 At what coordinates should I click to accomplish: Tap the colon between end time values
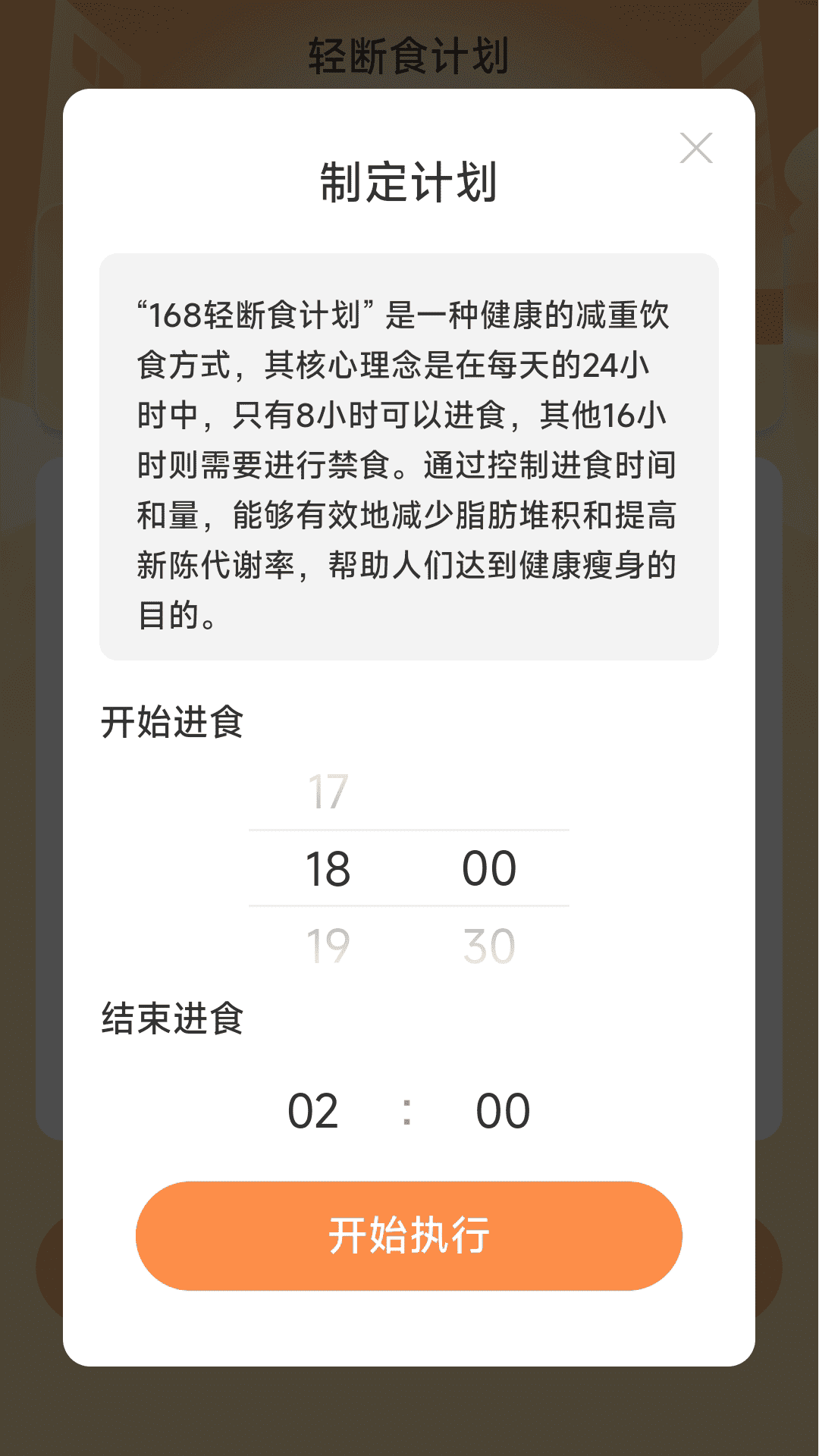click(x=408, y=1109)
